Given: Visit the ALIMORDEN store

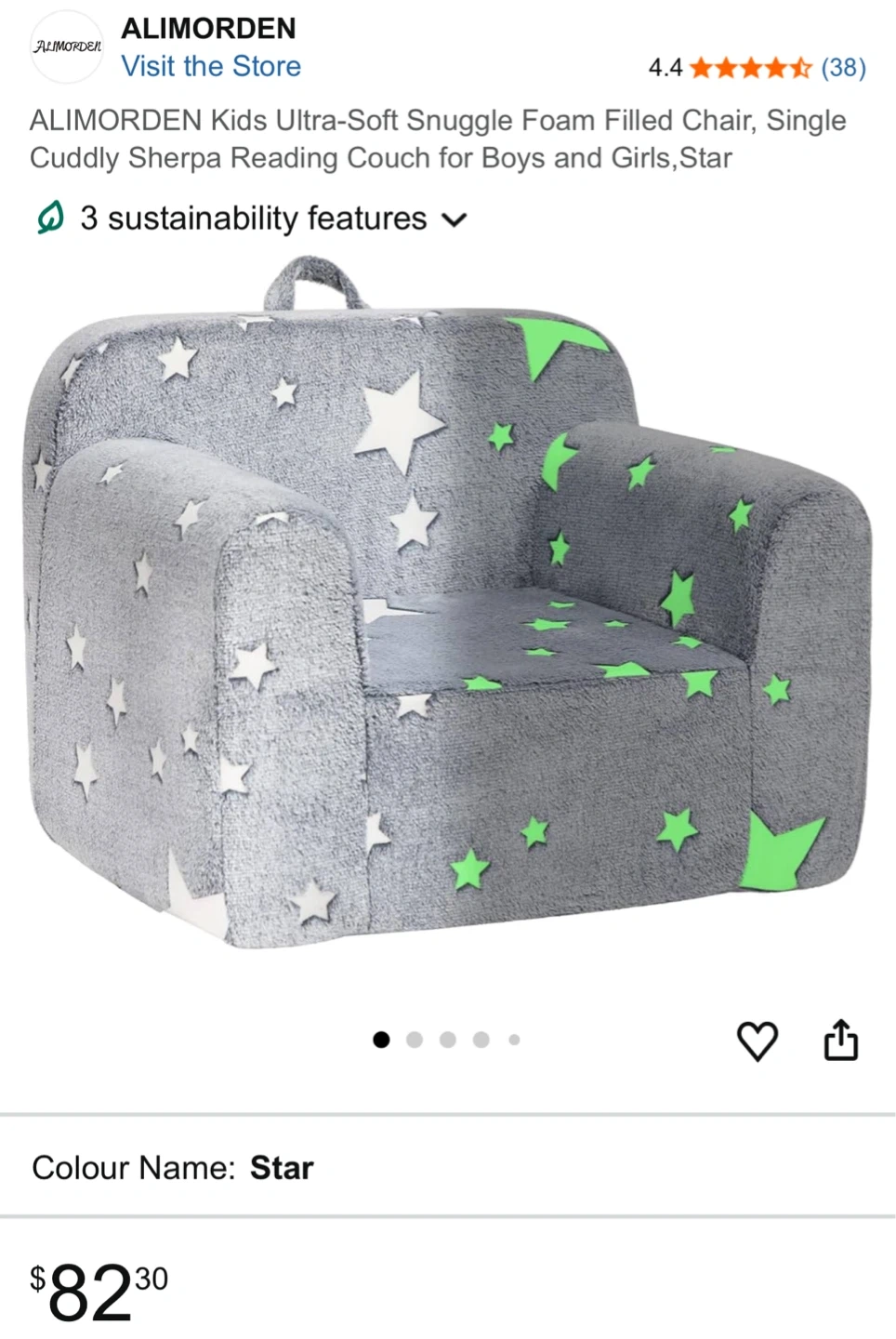Looking at the screenshot, I should pyautogui.click(x=211, y=67).
